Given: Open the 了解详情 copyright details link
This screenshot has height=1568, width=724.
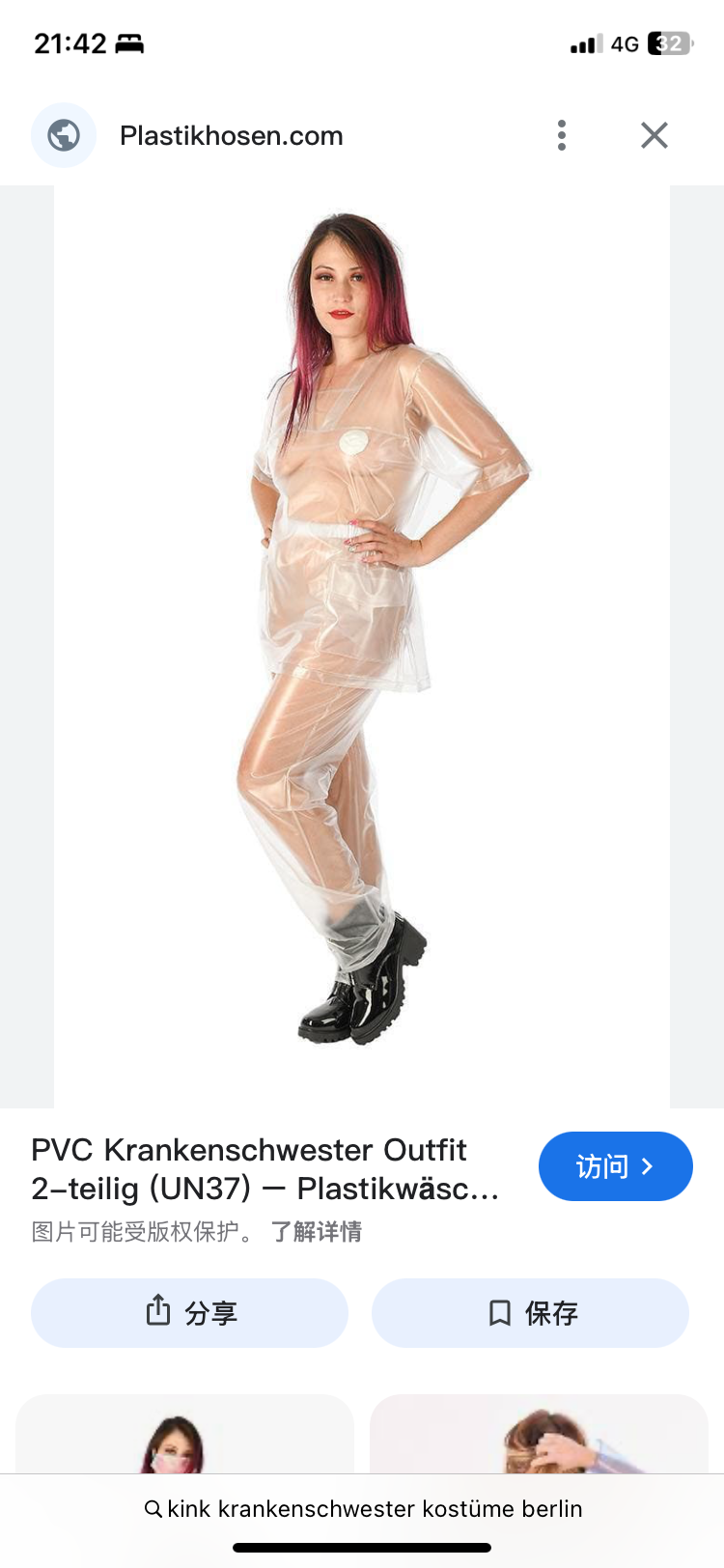Looking at the screenshot, I should [x=316, y=1232].
